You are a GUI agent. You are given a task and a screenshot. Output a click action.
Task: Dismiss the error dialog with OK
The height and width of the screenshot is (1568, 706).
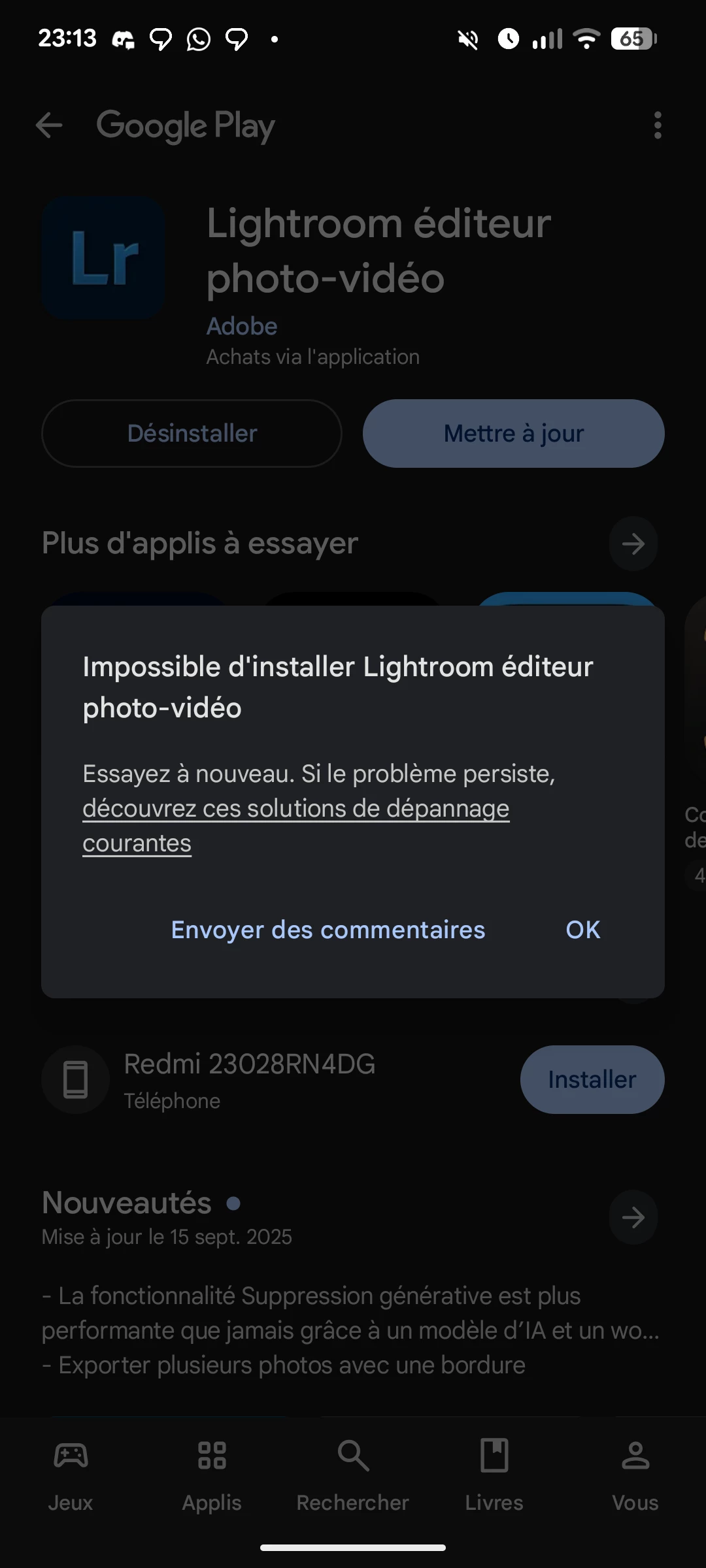point(582,930)
